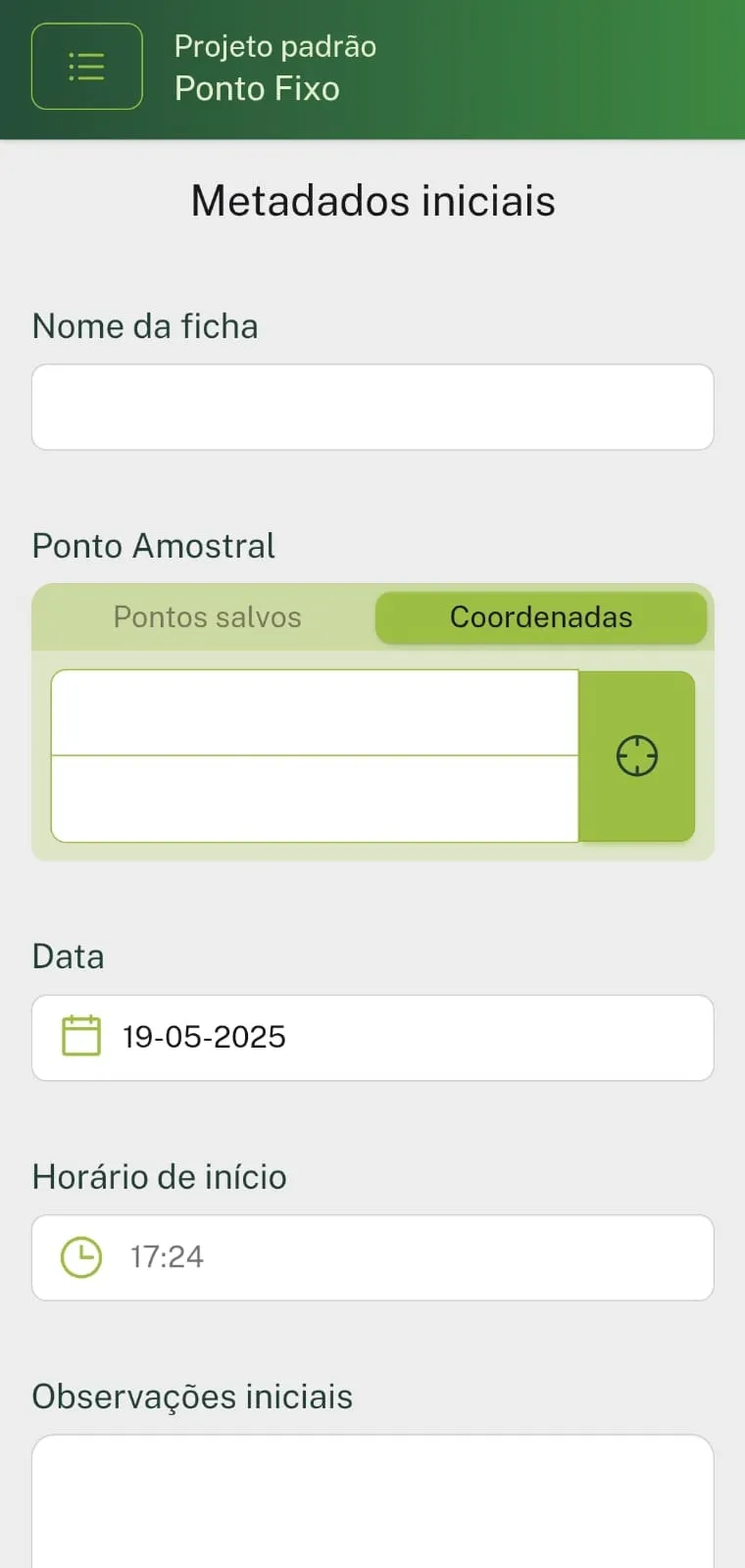Toggle the Coordenadas entry mode

click(x=540, y=616)
